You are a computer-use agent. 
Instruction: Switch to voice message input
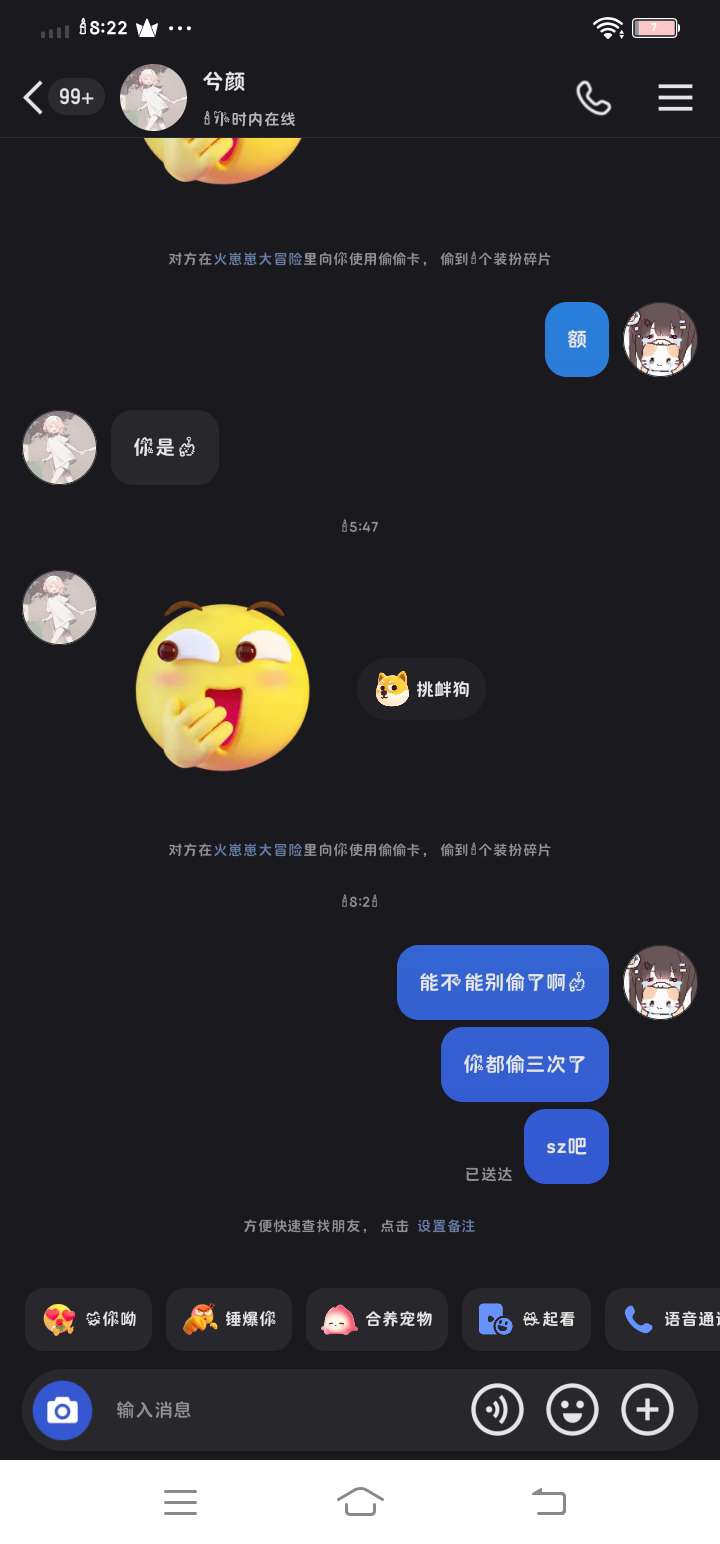pos(497,1410)
